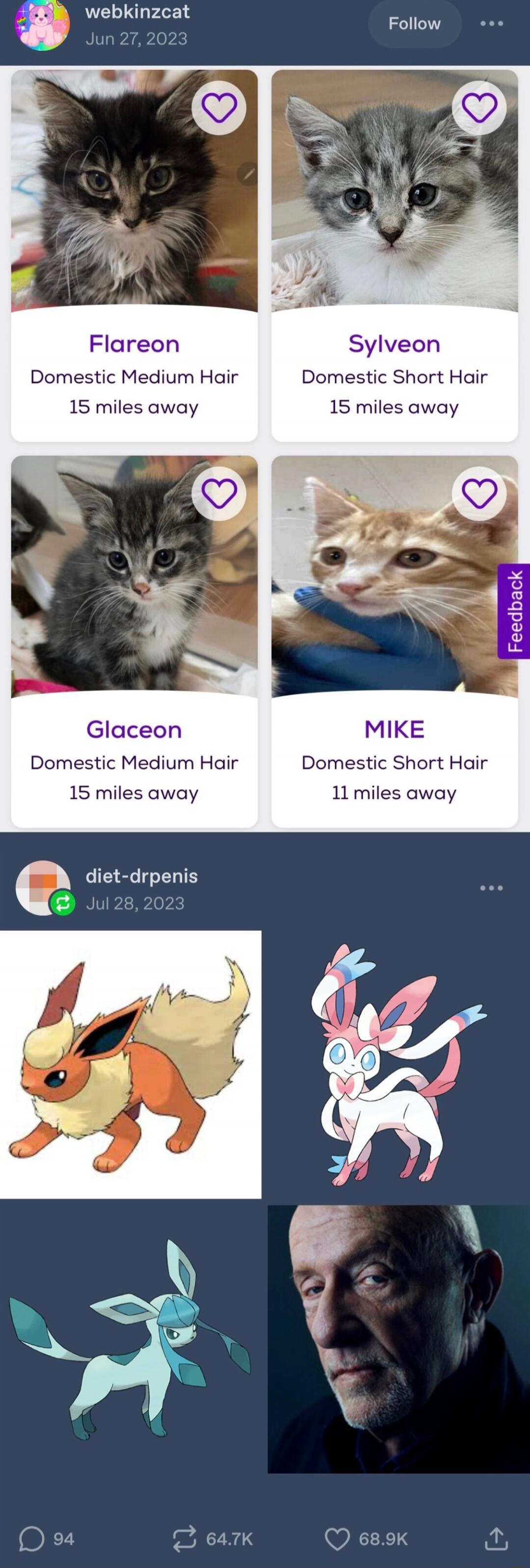Toggle the heart to favorite Sylveon the kitten
The width and height of the screenshot is (530, 1568).
tap(480, 107)
